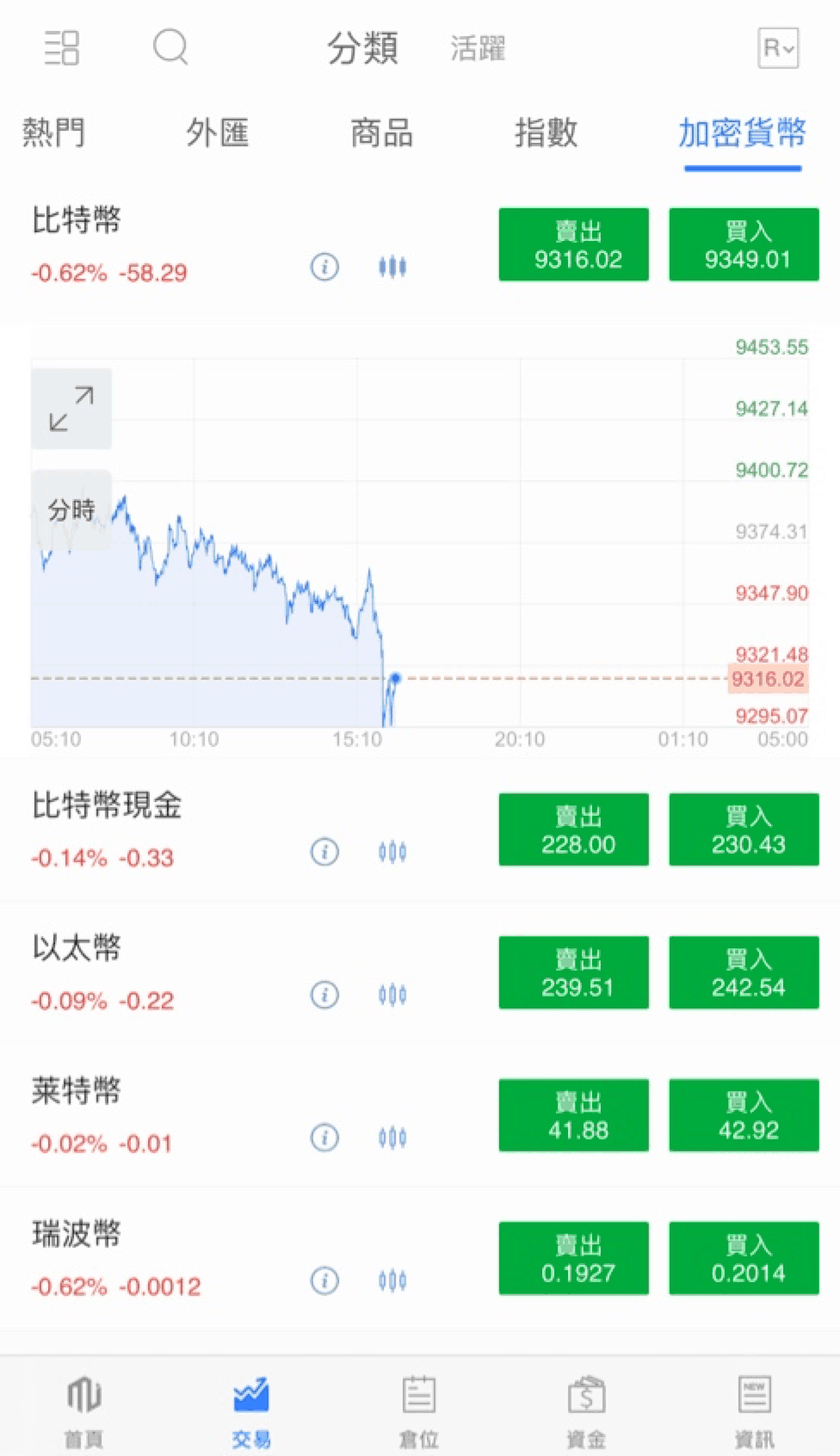Open the search magnifier icon
The image size is (840, 1456).
(x=170, y=47)
